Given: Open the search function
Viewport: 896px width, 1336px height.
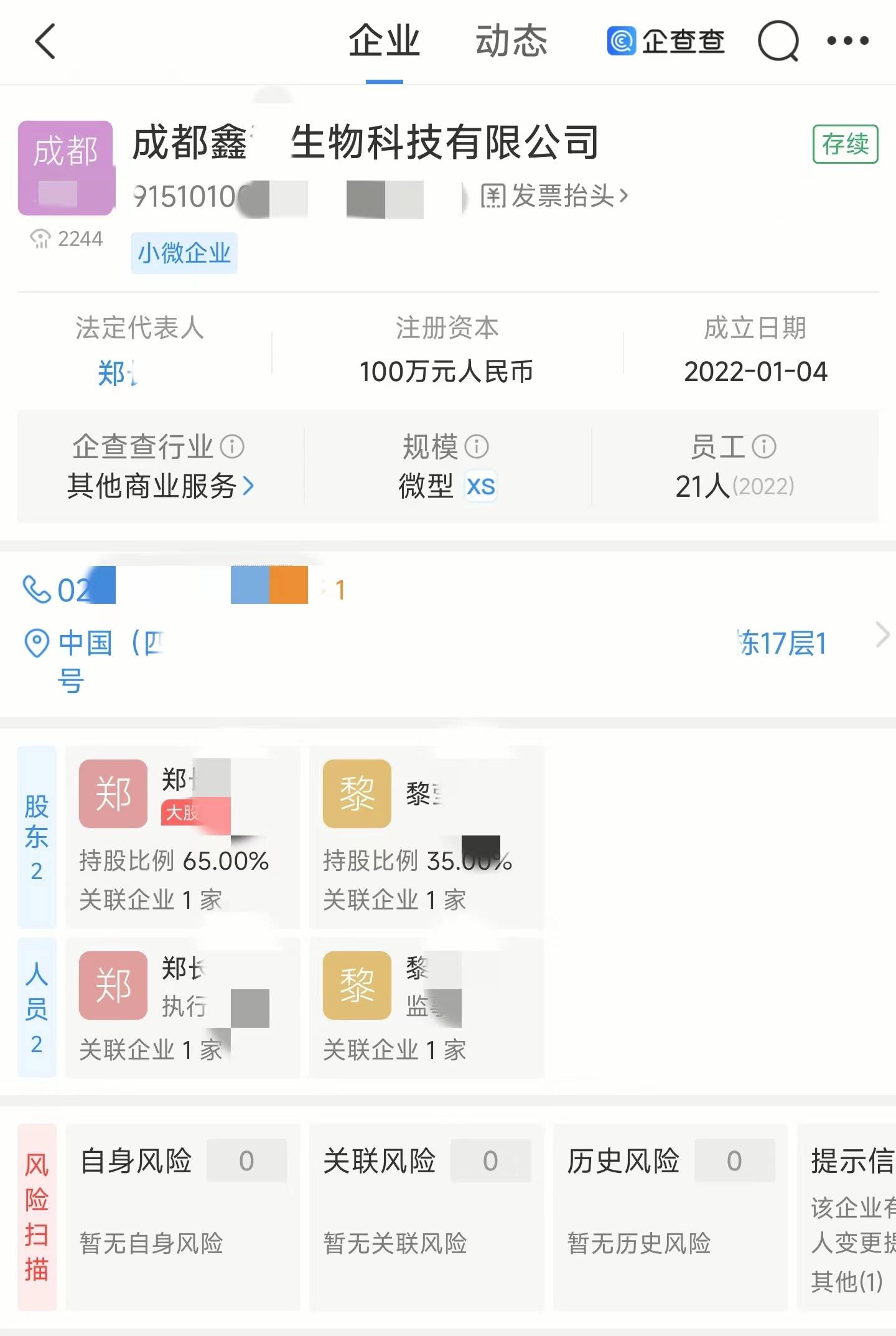Looking at the screenshot, I should point(777,42).
